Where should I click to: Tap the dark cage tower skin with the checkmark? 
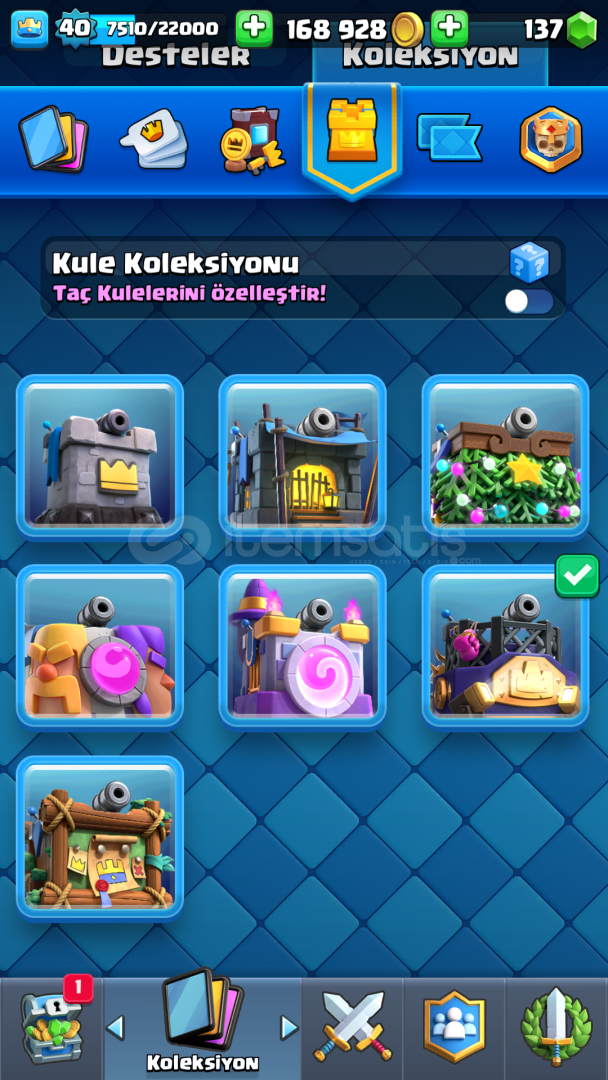click(505, 647)
